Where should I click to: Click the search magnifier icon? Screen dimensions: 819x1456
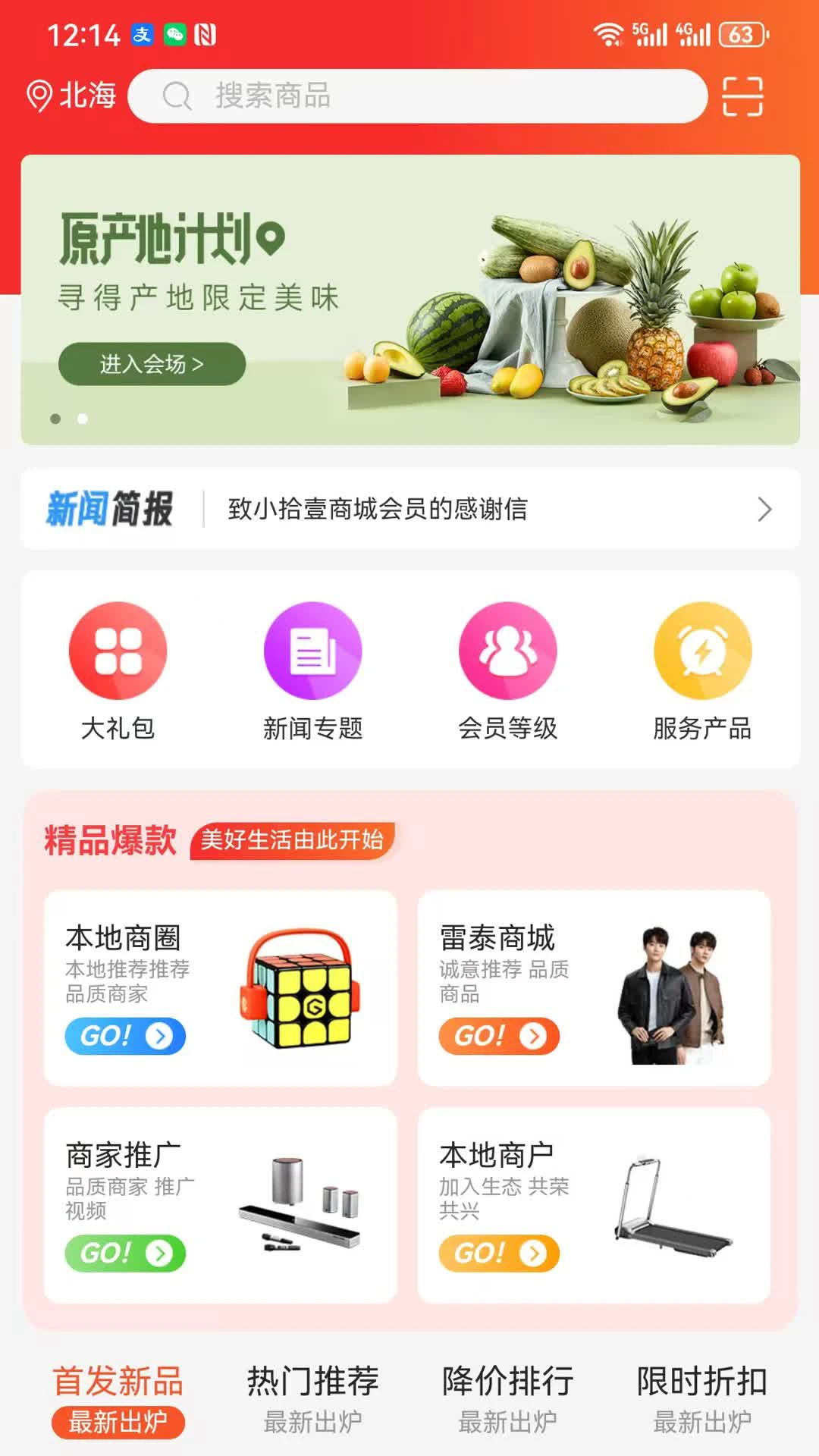176,97
